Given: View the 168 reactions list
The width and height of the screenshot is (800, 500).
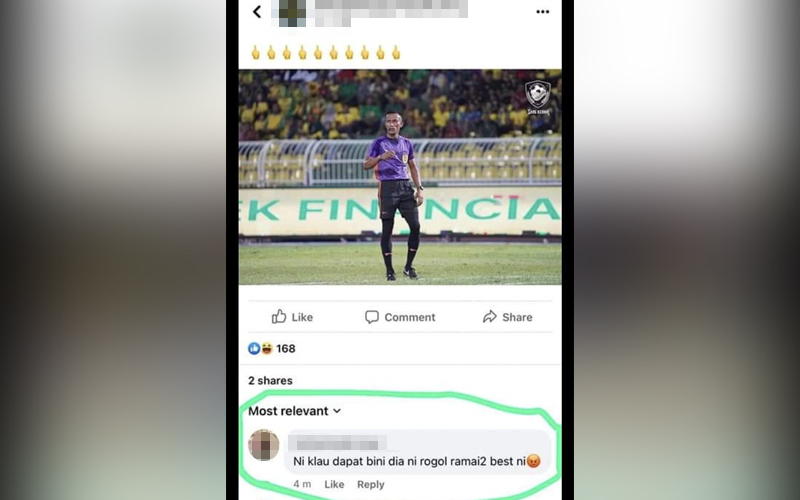Looking at the screenshot, I should (x=272, y=349).
